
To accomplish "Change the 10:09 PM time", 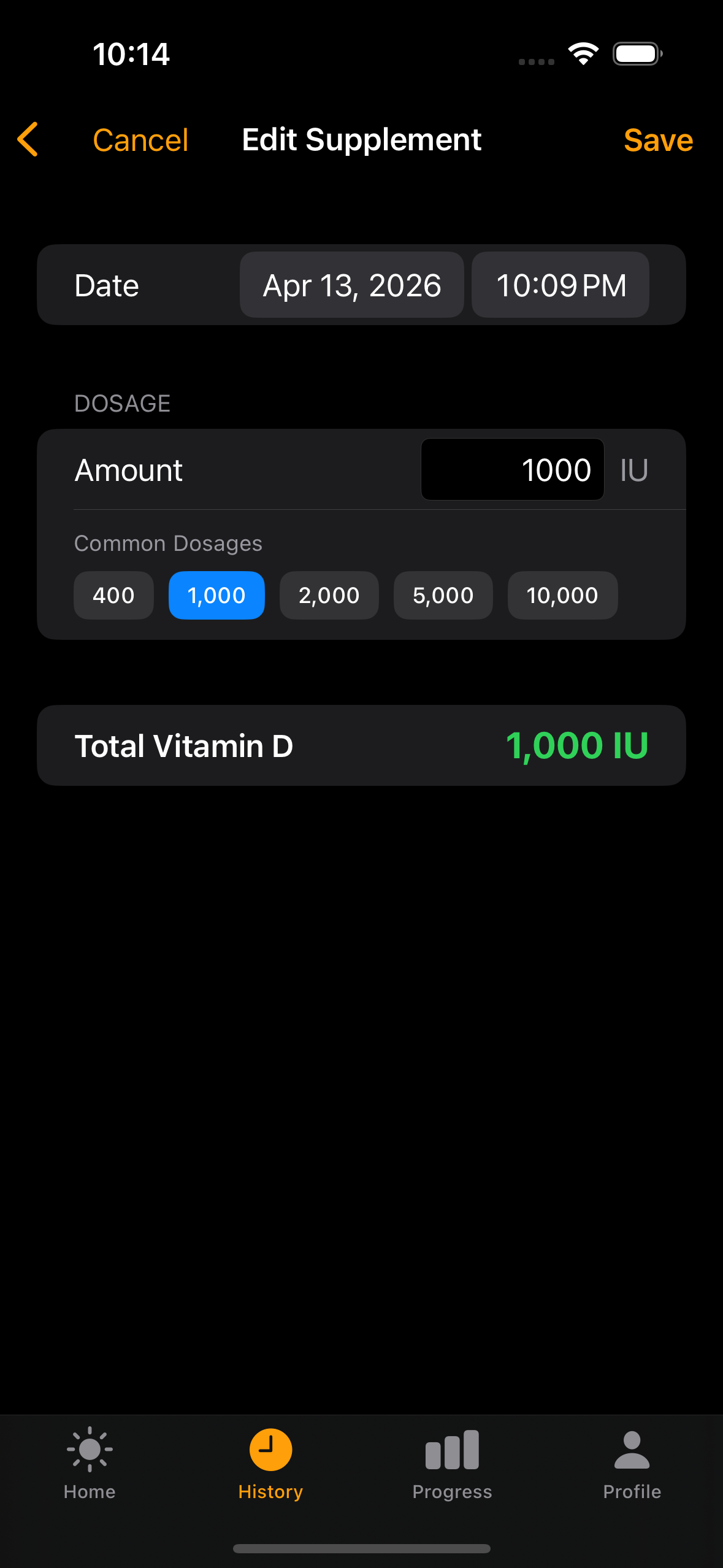I will point(560,285).
